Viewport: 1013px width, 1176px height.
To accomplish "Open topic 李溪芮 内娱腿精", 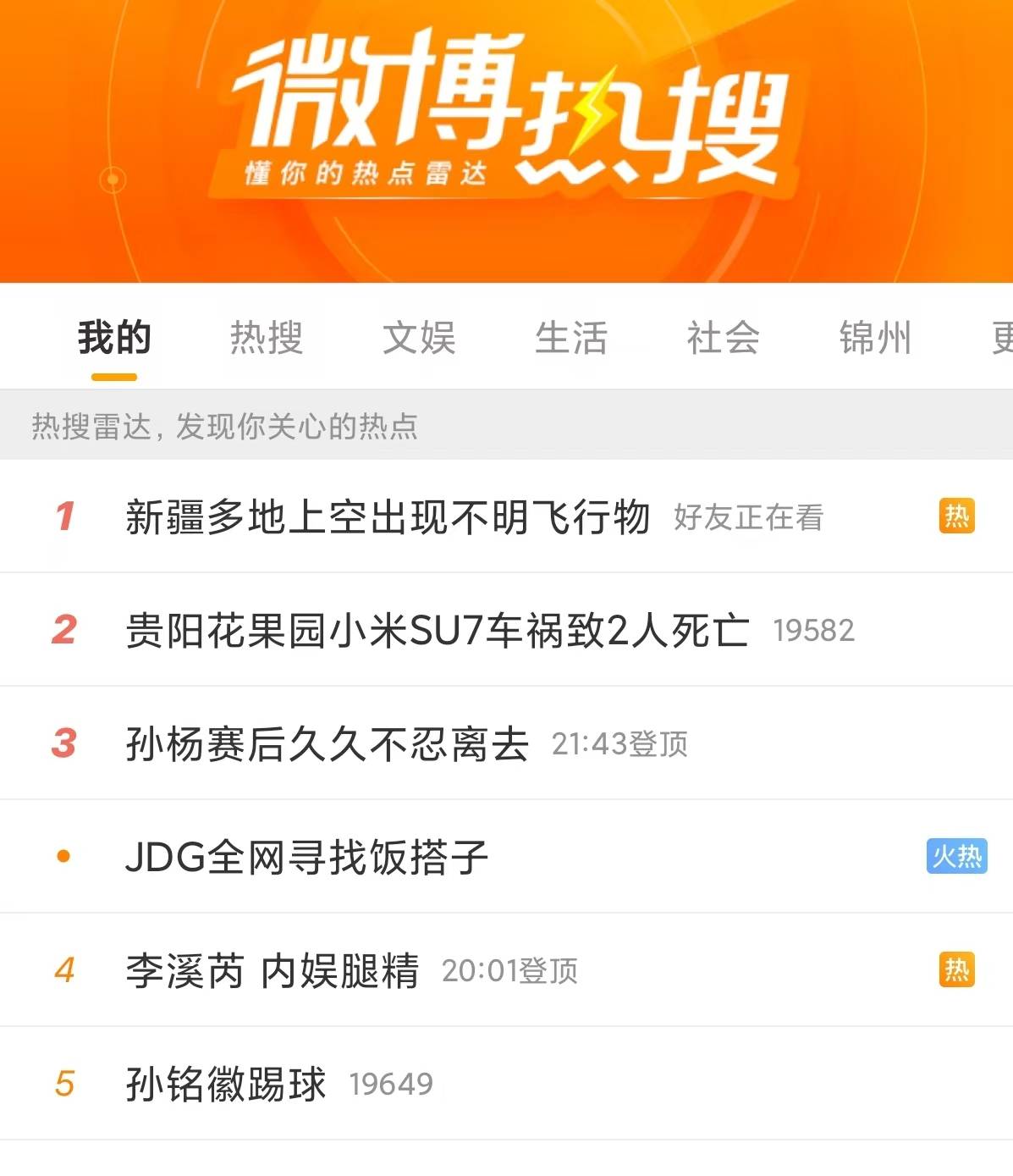I will click(272, 970).
